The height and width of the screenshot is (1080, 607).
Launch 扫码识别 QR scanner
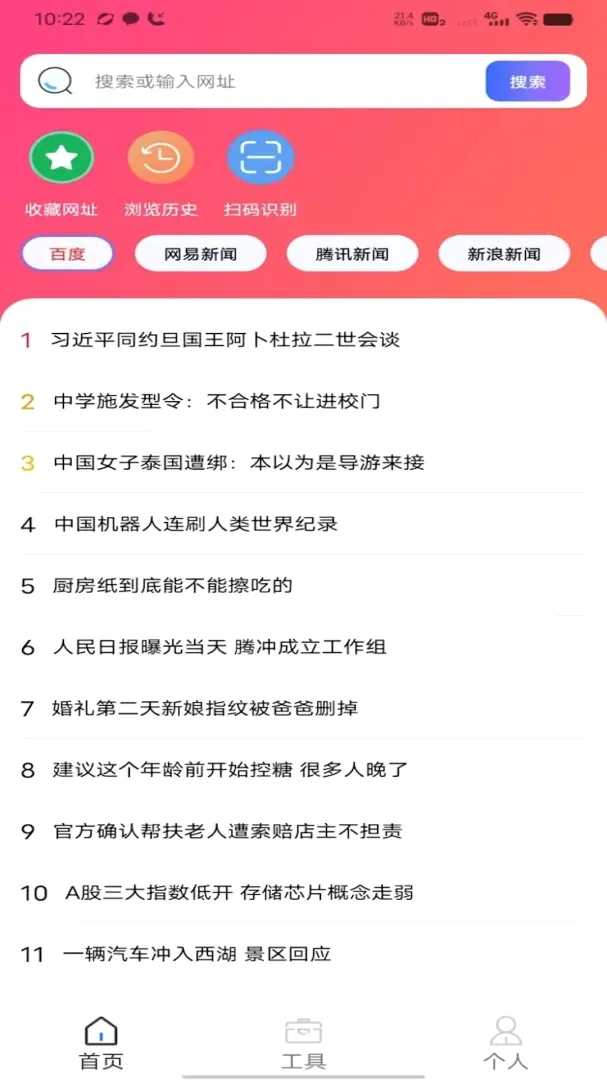pos(260,174)
